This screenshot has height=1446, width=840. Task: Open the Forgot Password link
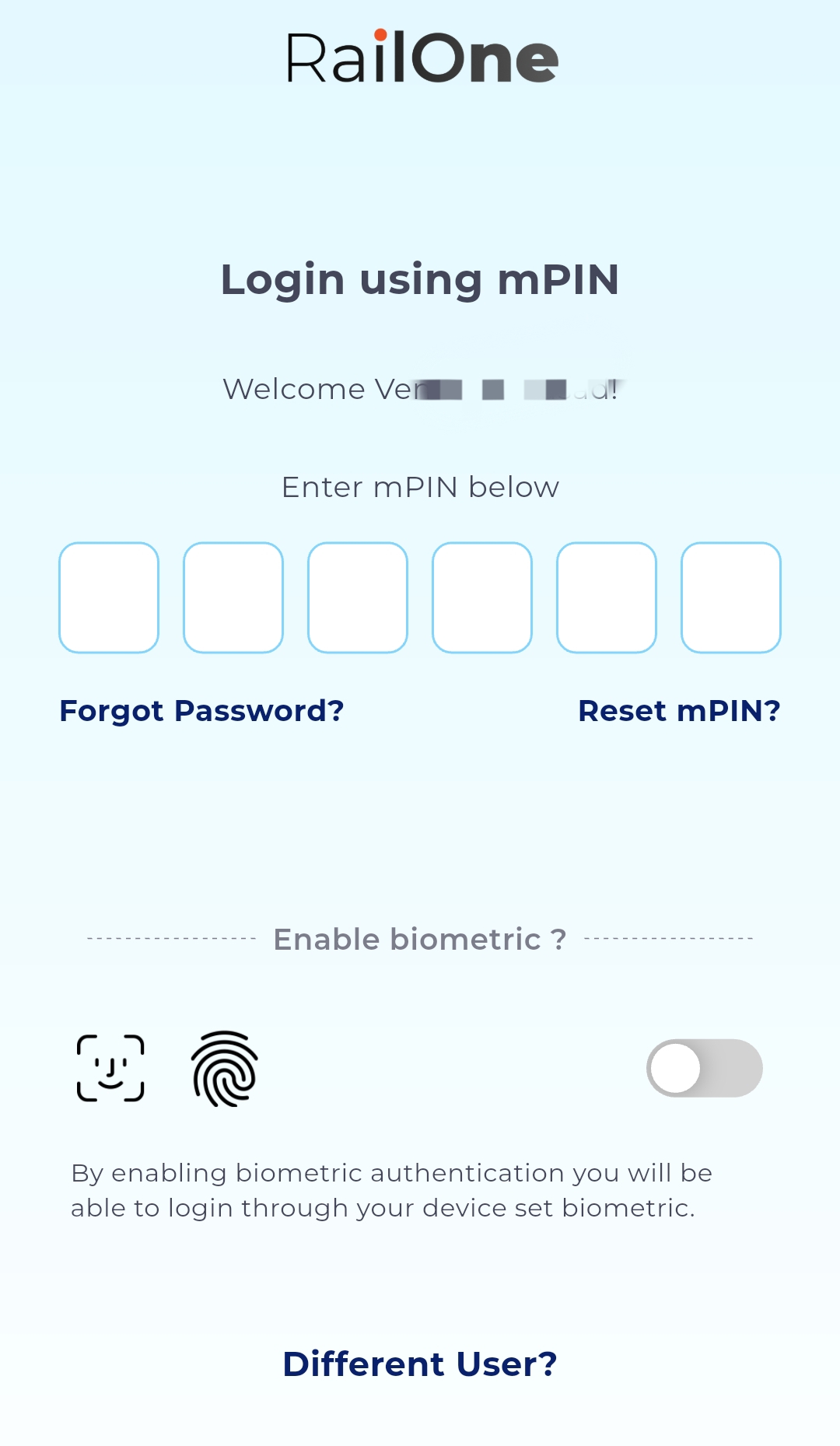pos(201,711)
